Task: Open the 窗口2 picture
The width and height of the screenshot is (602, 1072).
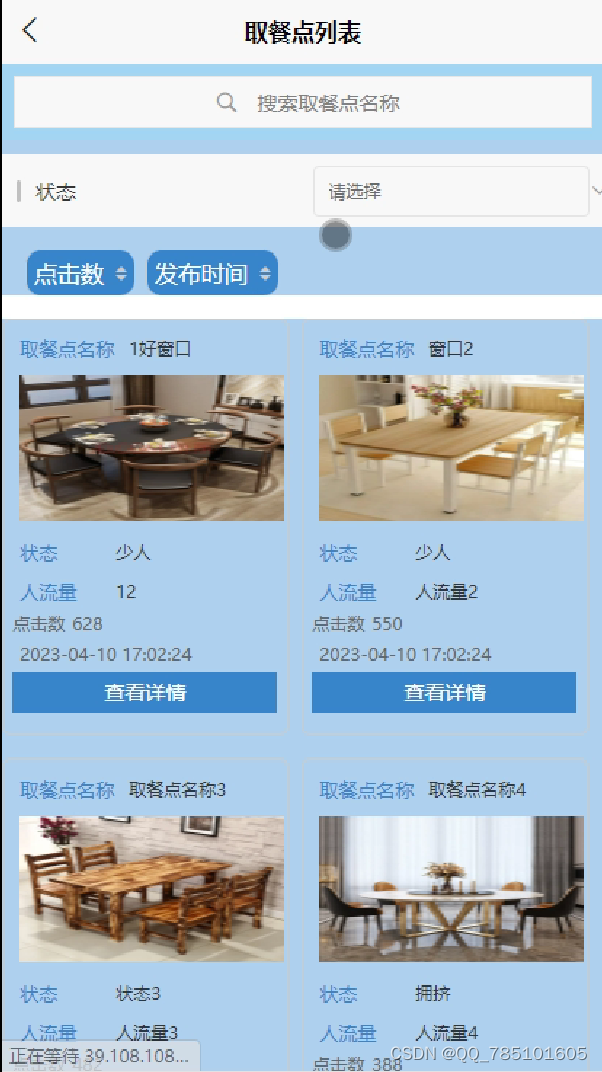Action: pos(451,448)
